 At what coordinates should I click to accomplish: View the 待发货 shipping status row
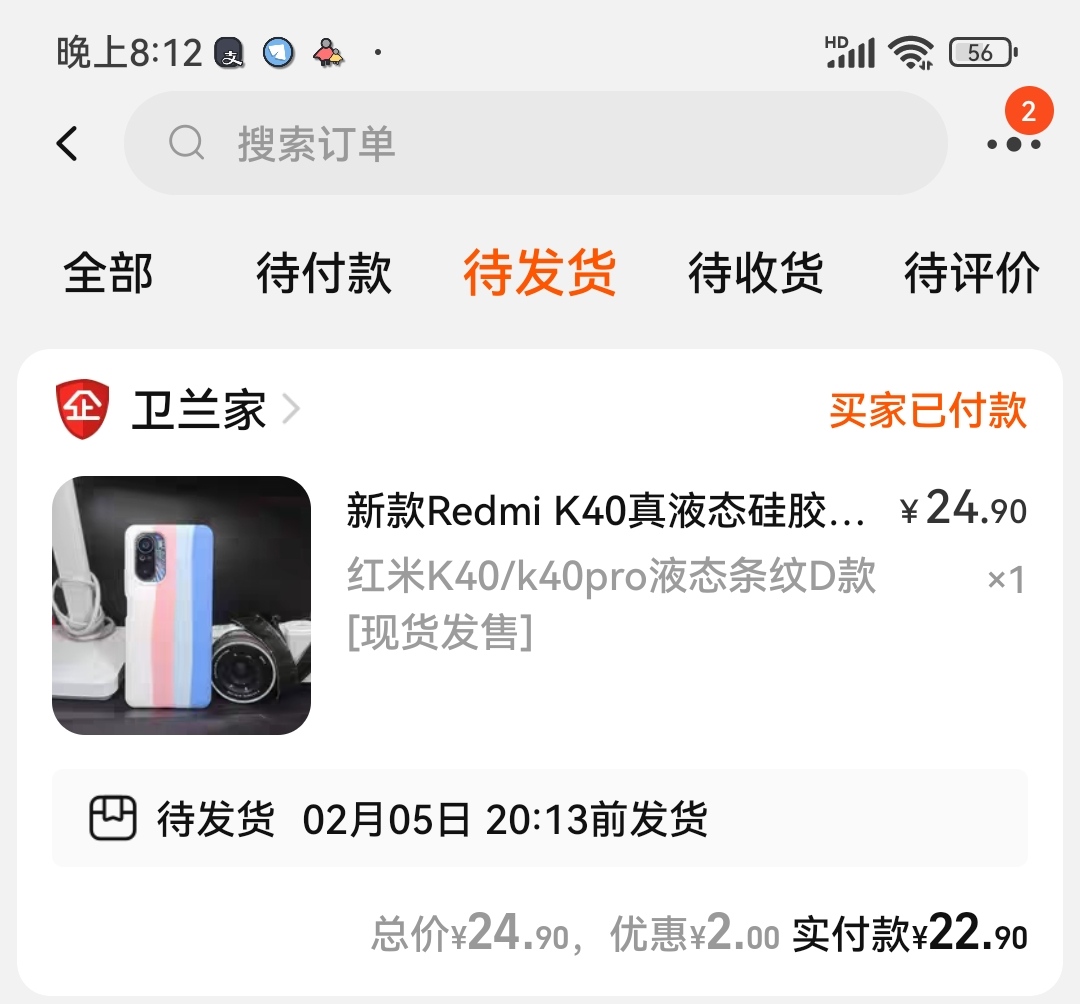click(539, 819)
